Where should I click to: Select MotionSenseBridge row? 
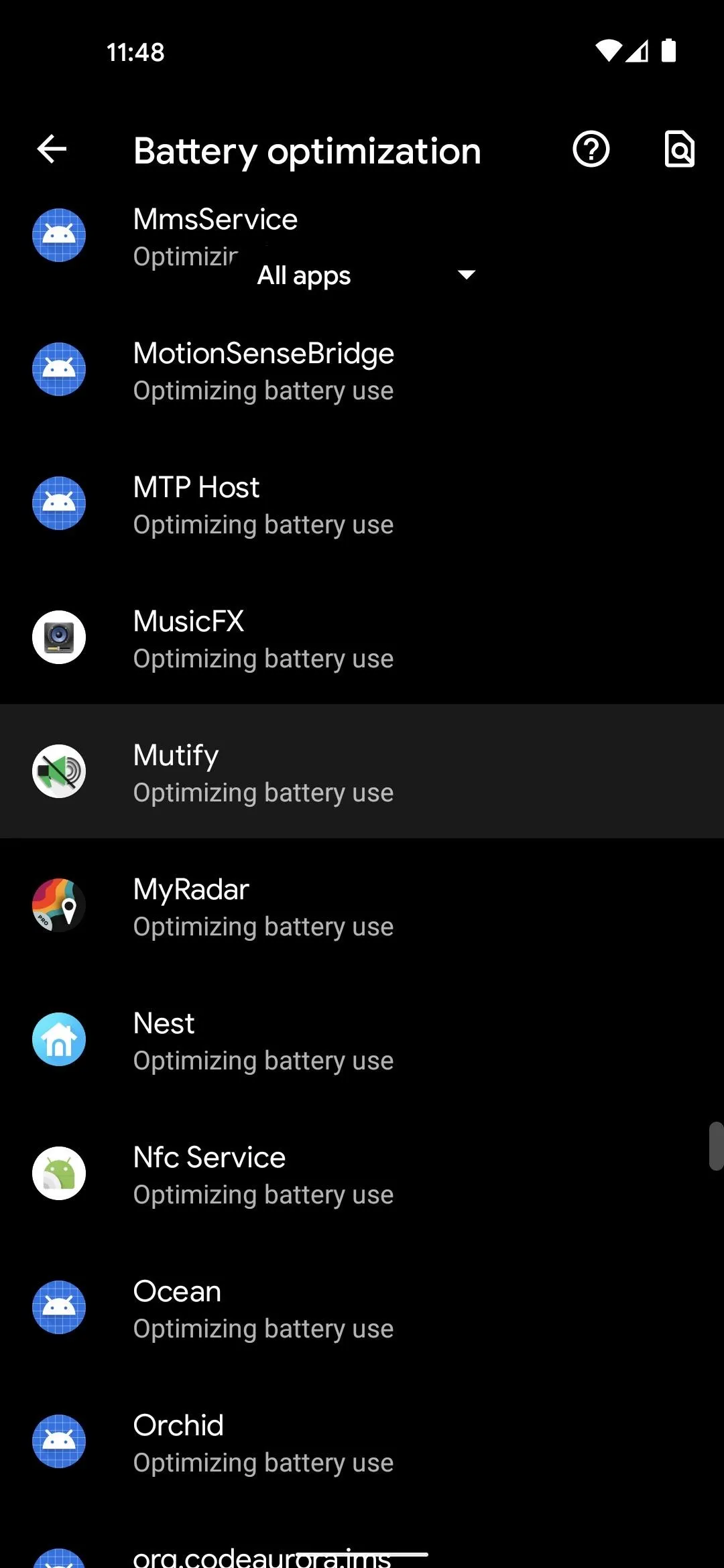tap(362, 369)
